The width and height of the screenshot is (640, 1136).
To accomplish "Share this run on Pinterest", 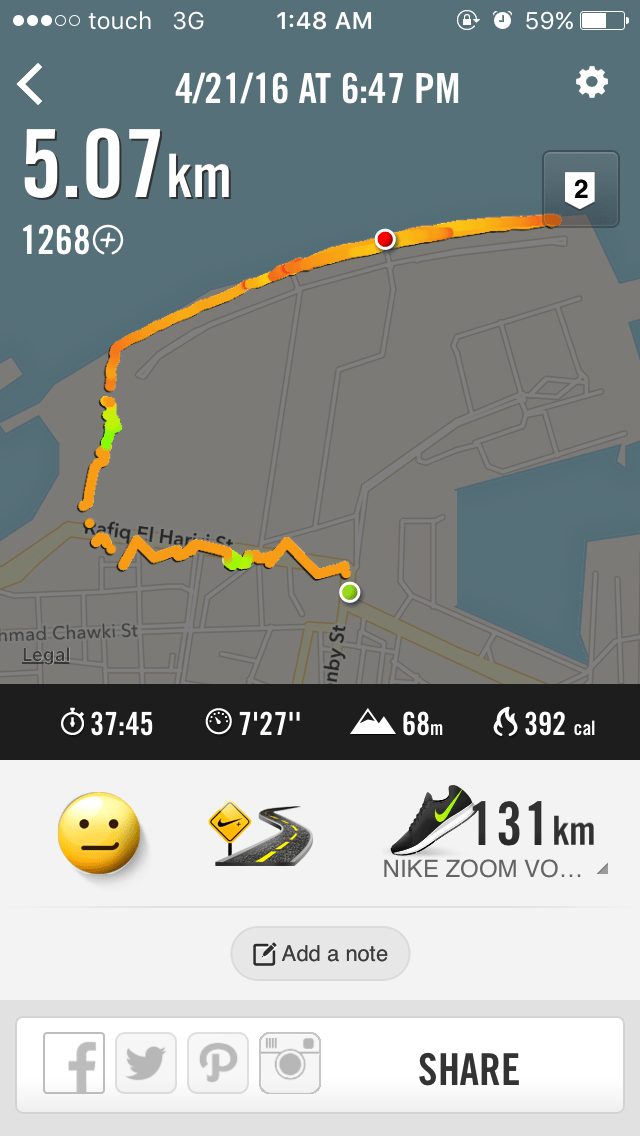I will pos(218,1064).
